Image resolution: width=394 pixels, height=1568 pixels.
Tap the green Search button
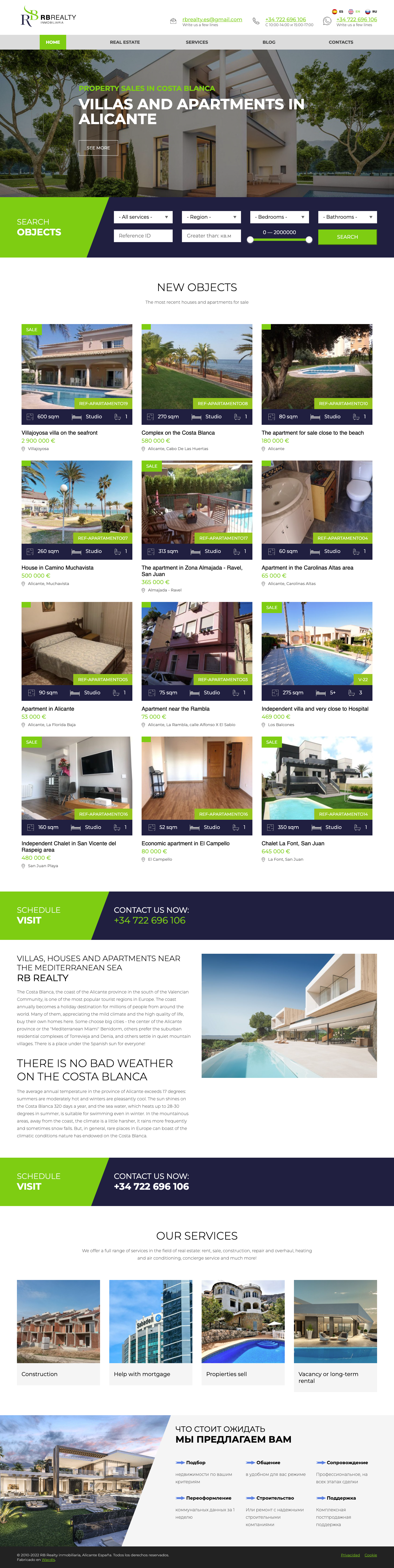[x=347, y=237]
